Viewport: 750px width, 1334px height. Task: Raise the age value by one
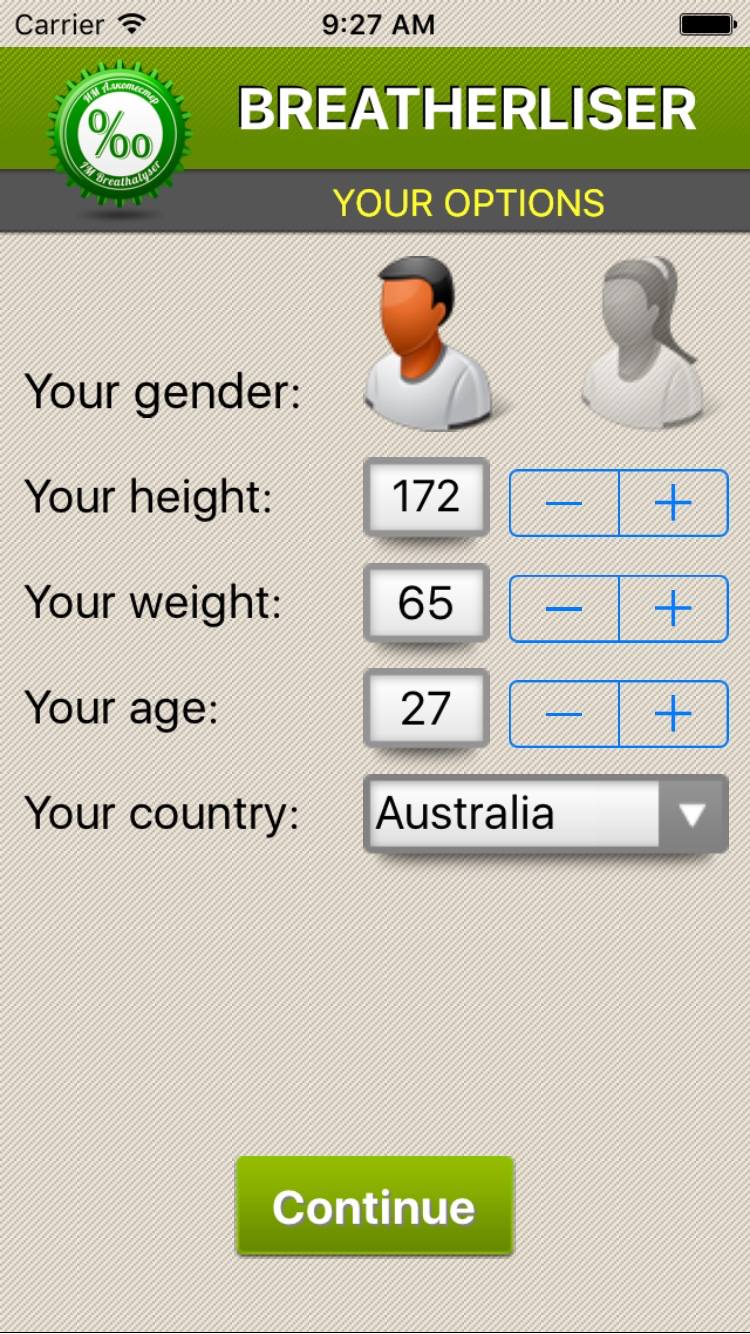pos(674,714)
